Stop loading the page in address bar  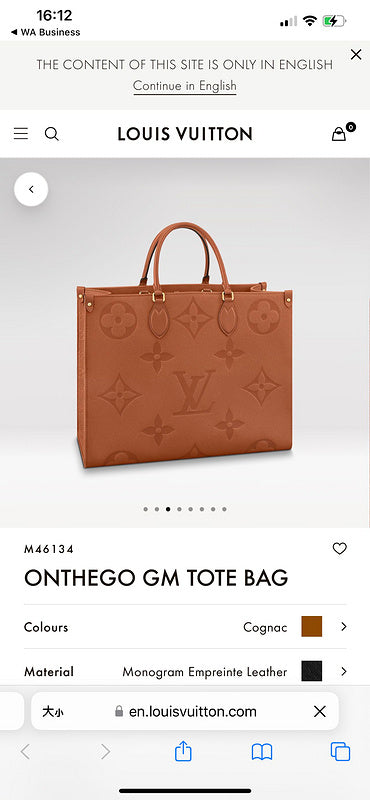[x=319, y=711]
